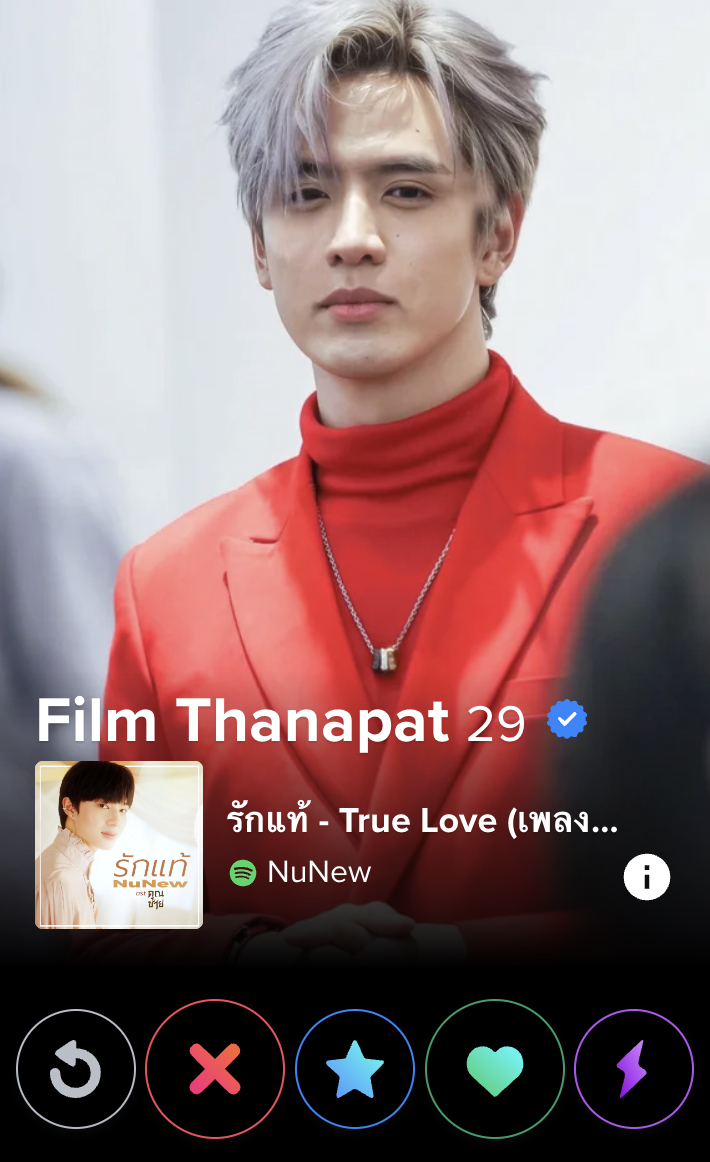Pass with the red X button
This screenshot has width=710, height=1162.
[215, 1069]
